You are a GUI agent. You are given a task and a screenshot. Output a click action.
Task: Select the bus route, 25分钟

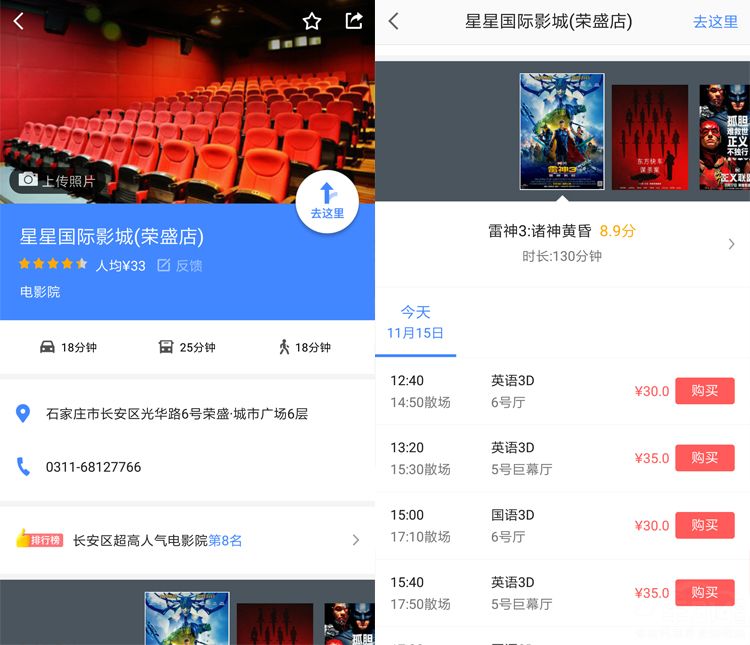click(x=187, y=348)
